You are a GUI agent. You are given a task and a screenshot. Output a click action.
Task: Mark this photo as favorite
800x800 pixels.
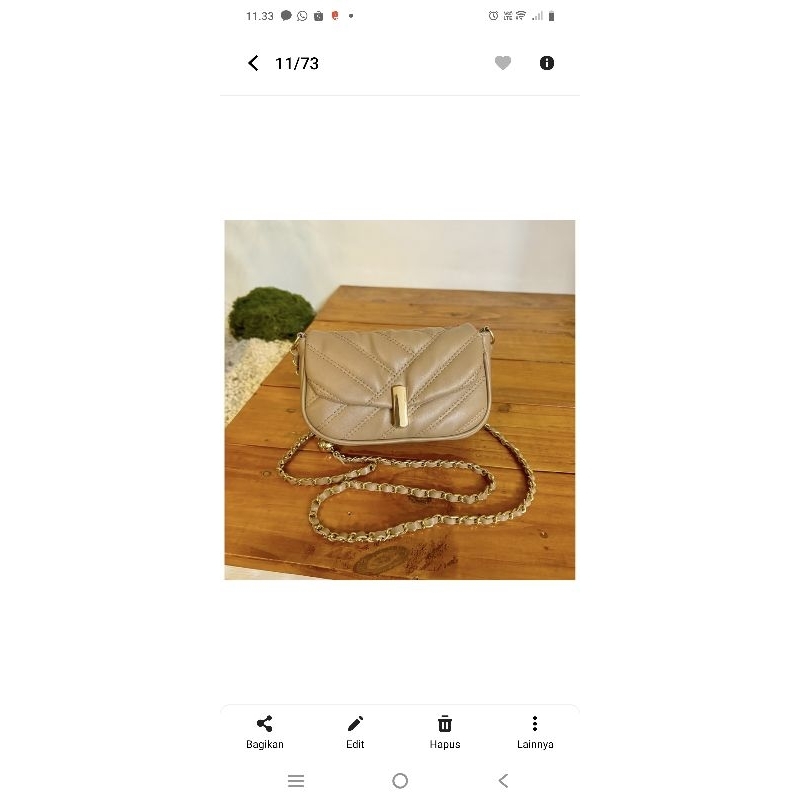tap(503, 63)
